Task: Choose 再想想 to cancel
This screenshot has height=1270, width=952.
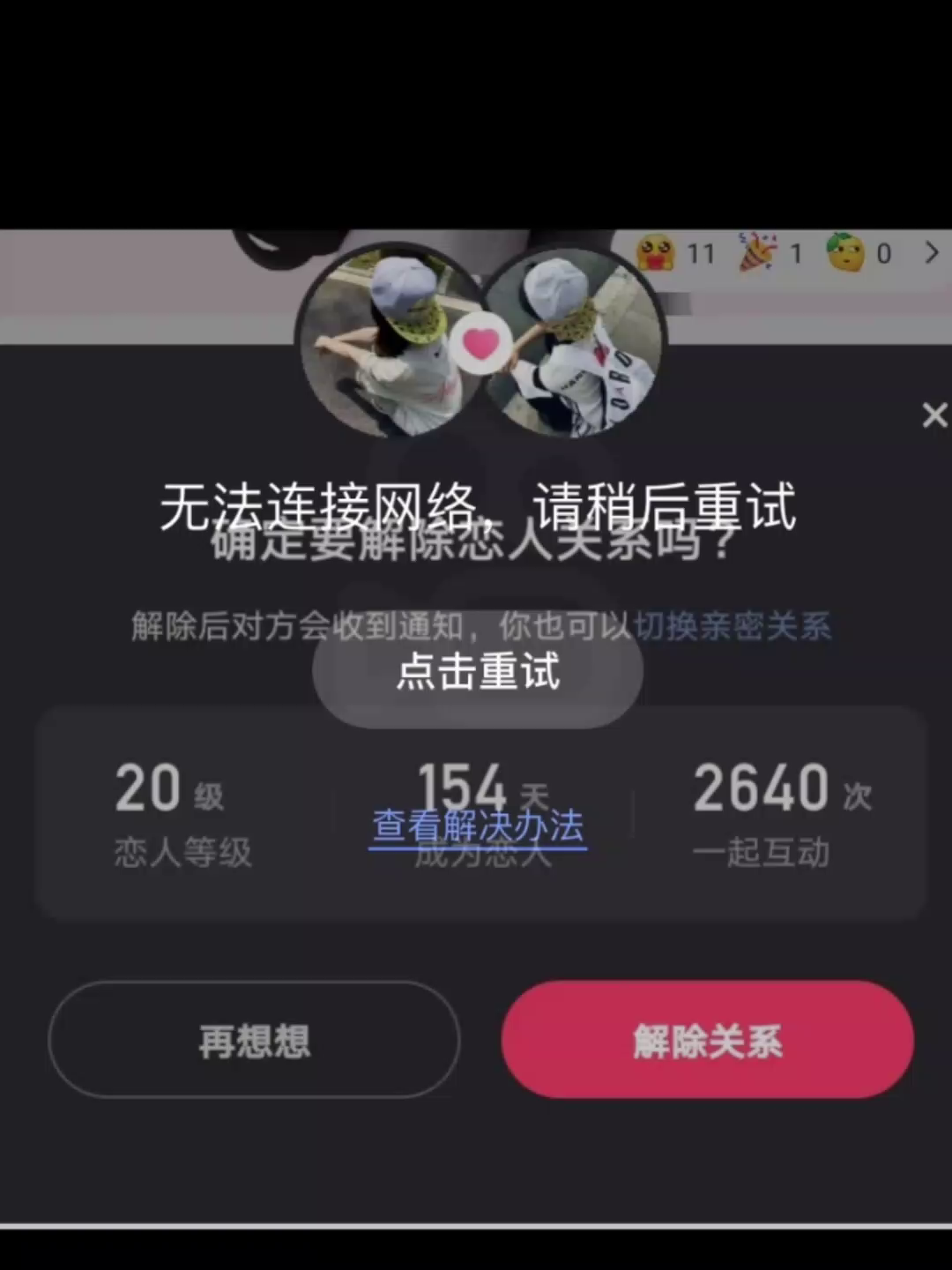Action: [x=254, y=1041]
